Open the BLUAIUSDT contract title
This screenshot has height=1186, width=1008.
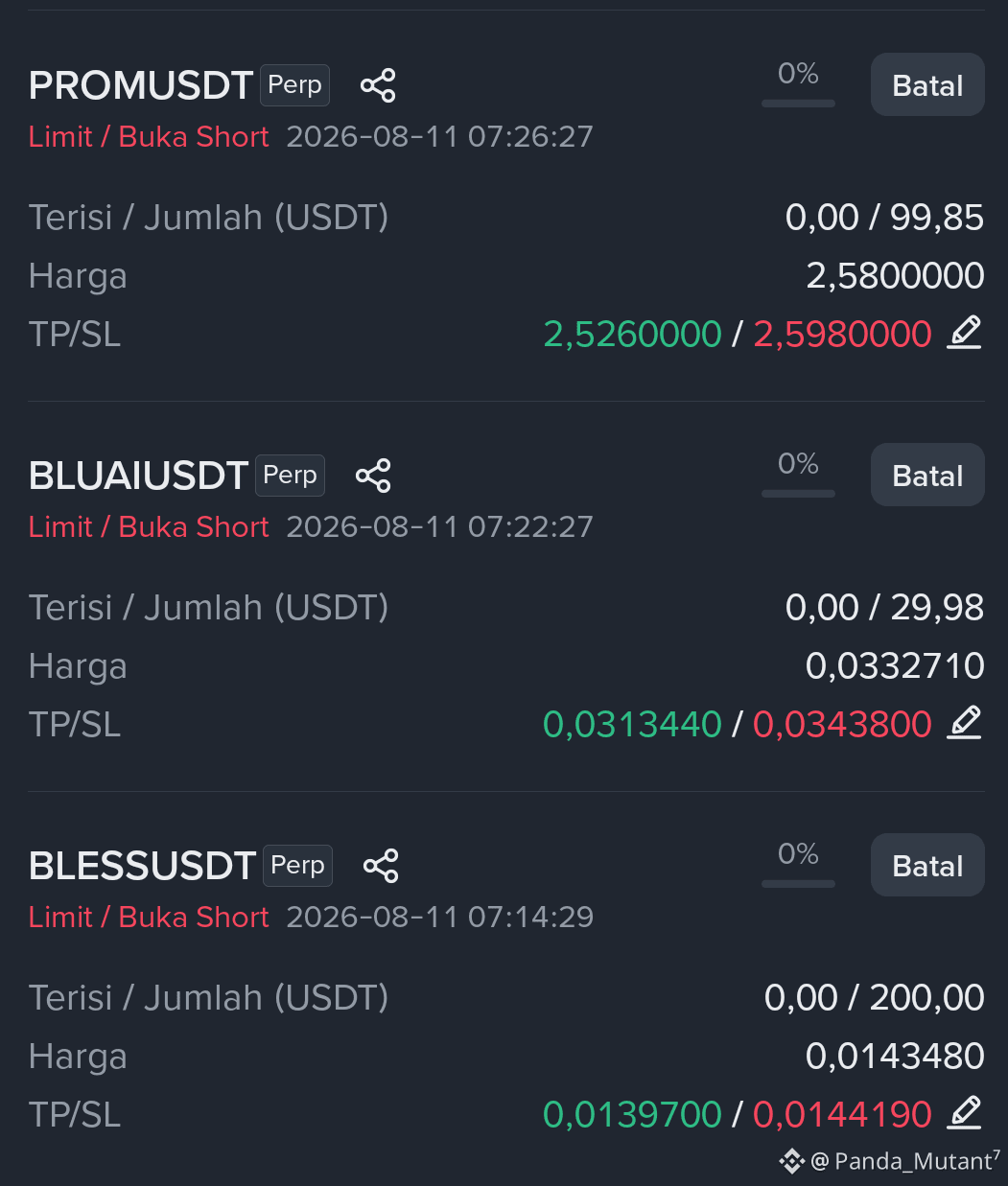(139, 476)
